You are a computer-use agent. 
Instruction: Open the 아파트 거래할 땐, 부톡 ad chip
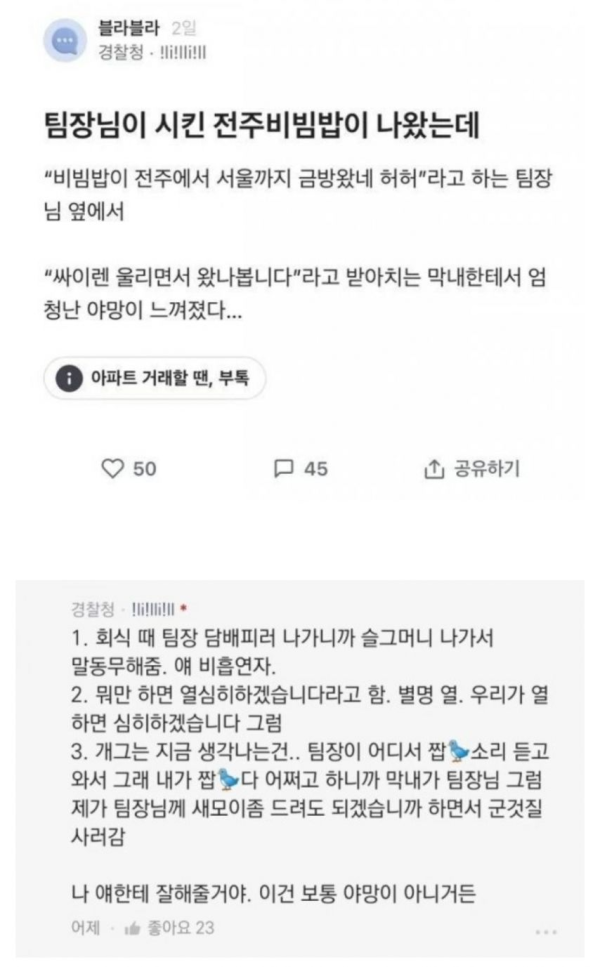154,378
